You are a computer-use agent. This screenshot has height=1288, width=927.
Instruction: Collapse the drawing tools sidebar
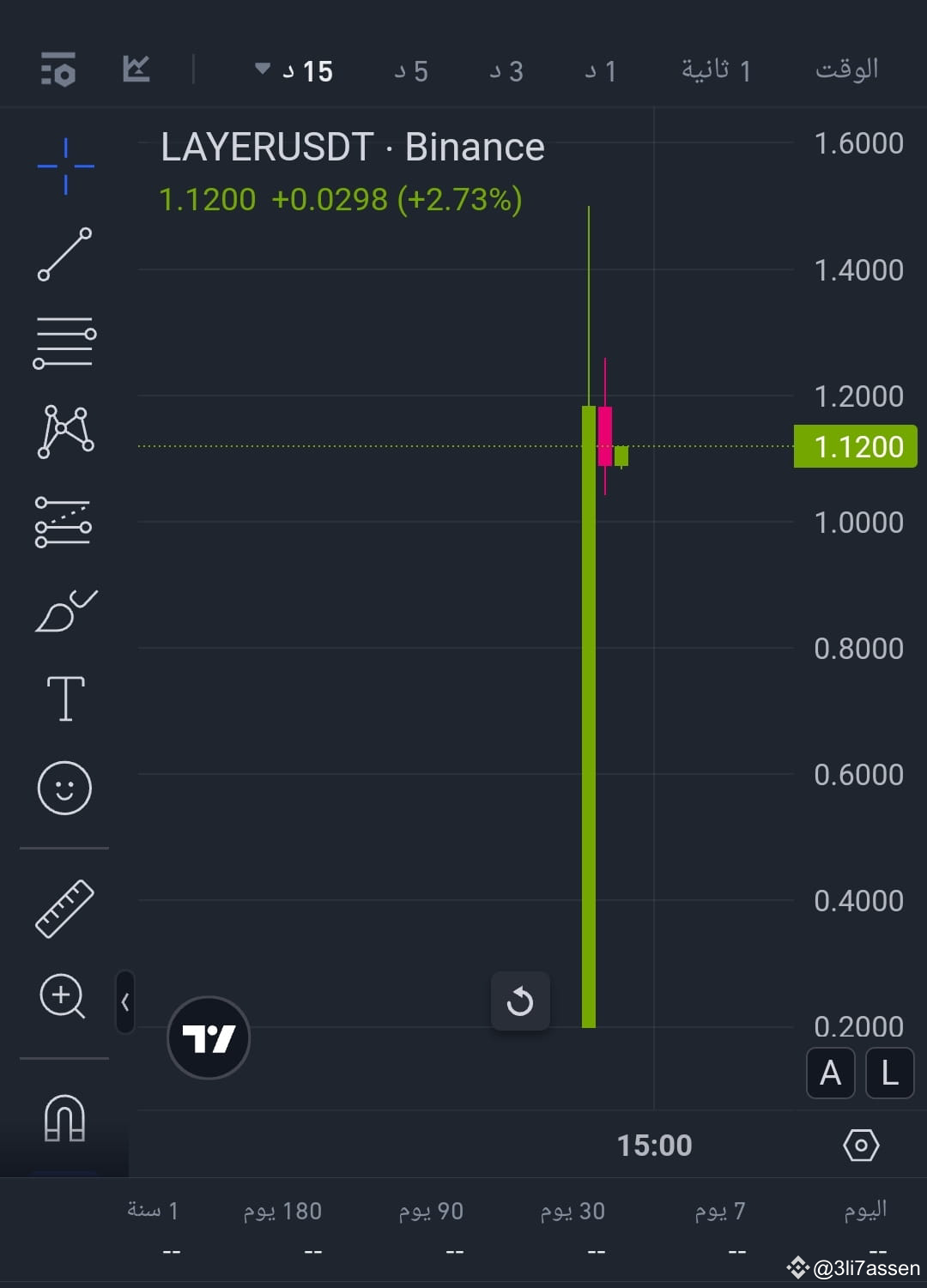click(x=125, y=1000)
